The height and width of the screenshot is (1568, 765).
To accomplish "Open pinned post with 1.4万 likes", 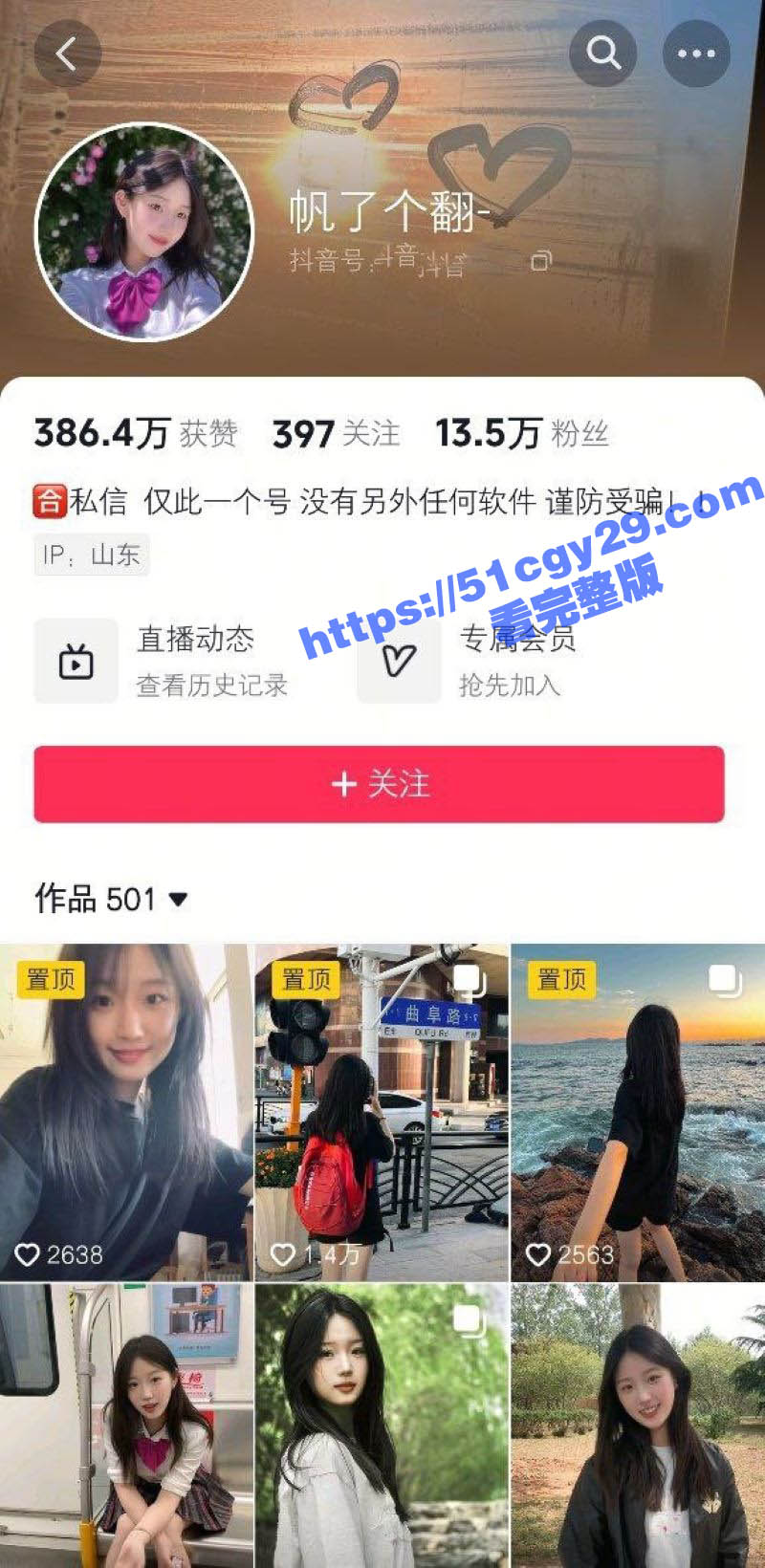I will point(382,1112).
